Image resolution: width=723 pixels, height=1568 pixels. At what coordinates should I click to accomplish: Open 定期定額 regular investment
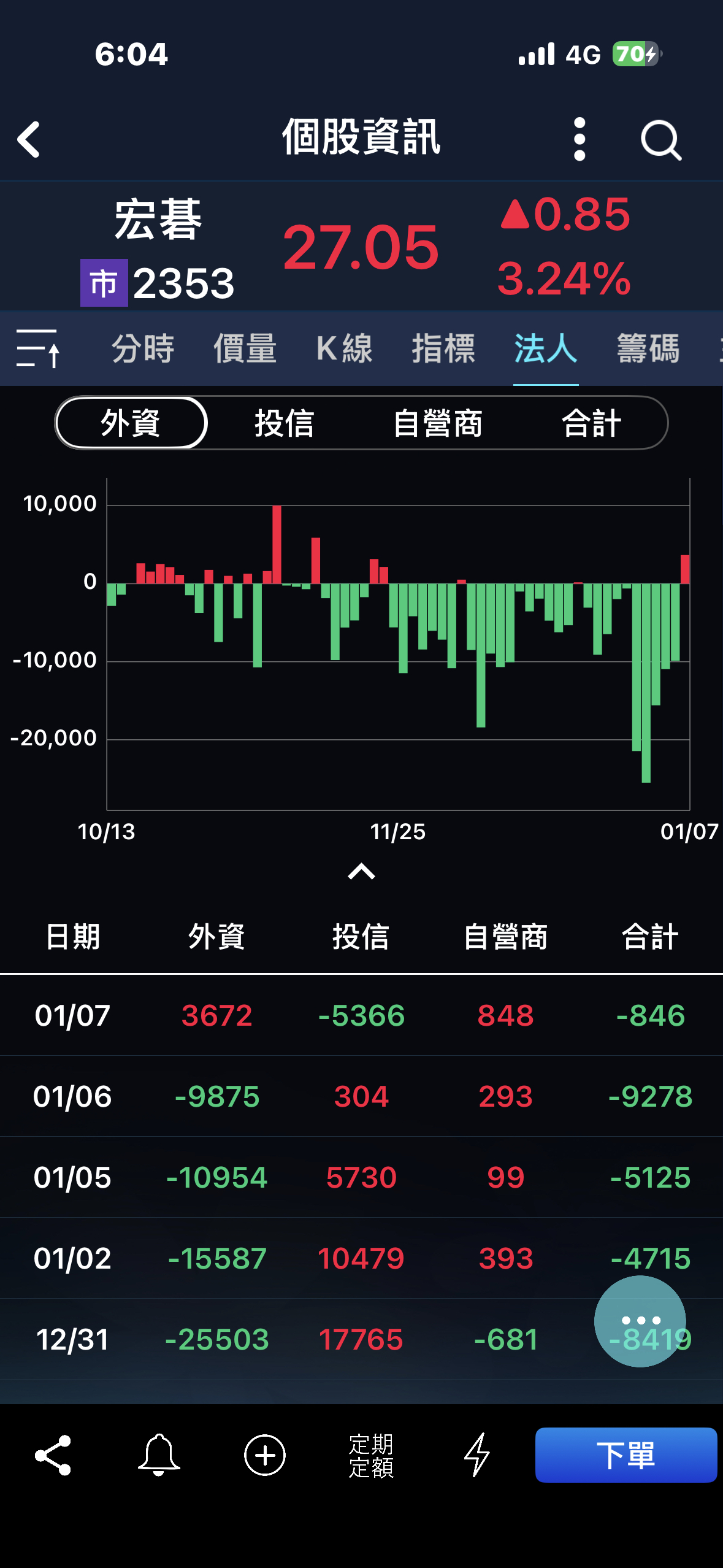point(371,1455)
